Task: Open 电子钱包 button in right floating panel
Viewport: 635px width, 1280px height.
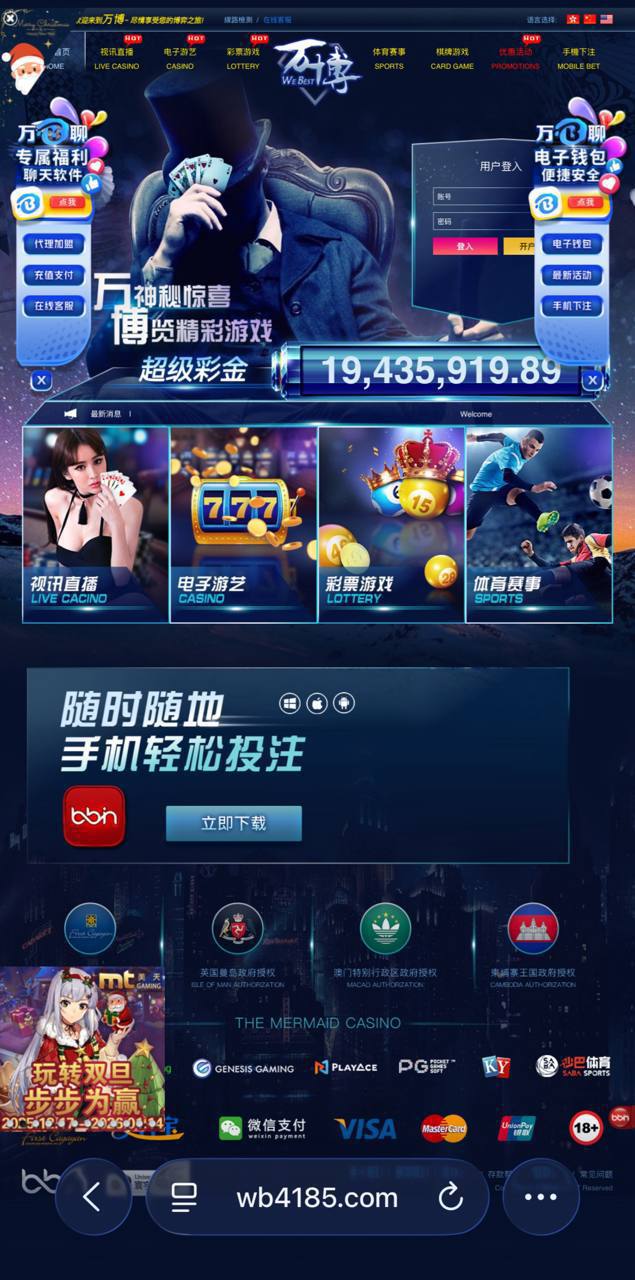Action: [x=572, y=244]
